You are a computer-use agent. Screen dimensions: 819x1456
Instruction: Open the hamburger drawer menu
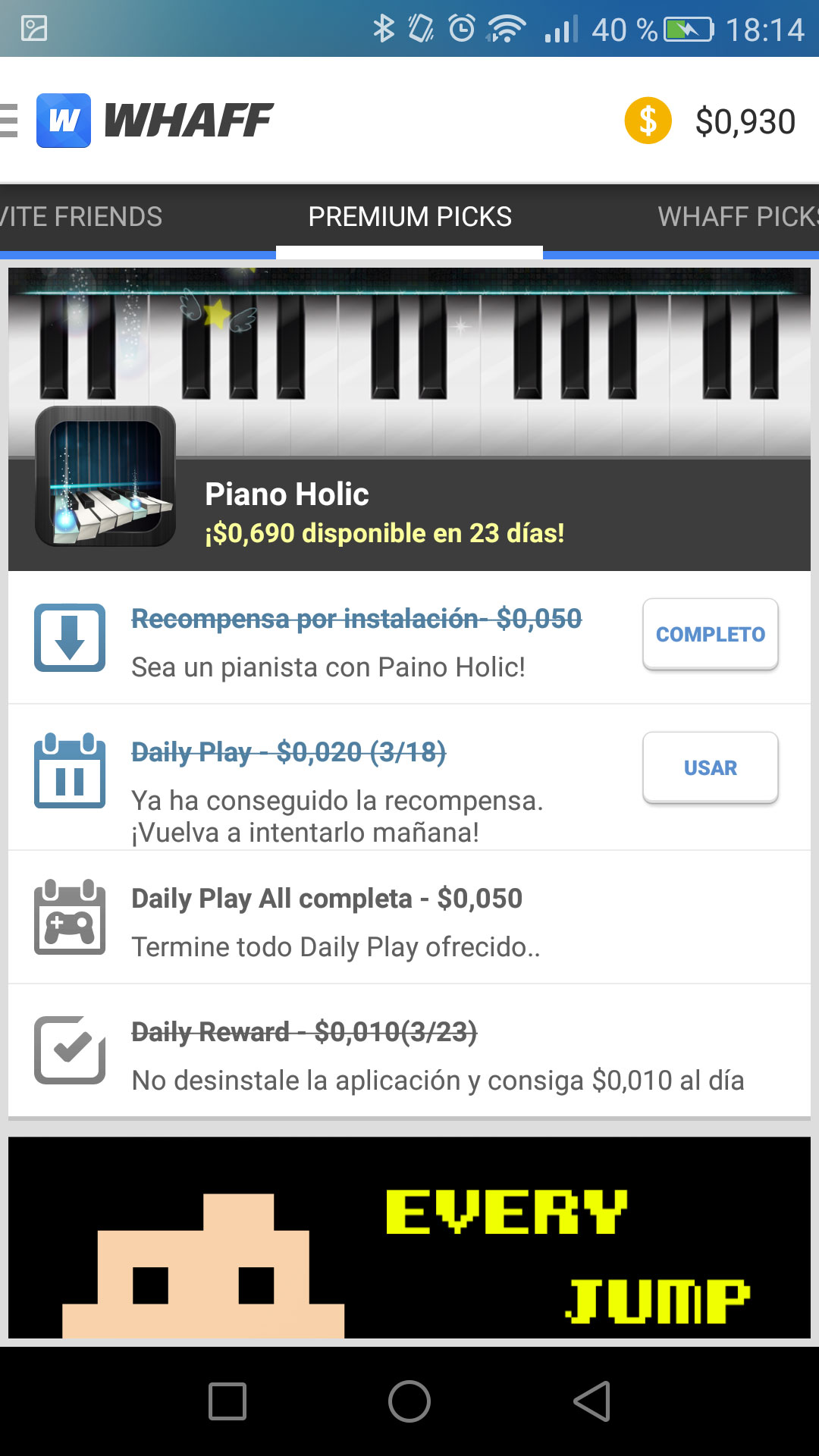tap(9, 121)
